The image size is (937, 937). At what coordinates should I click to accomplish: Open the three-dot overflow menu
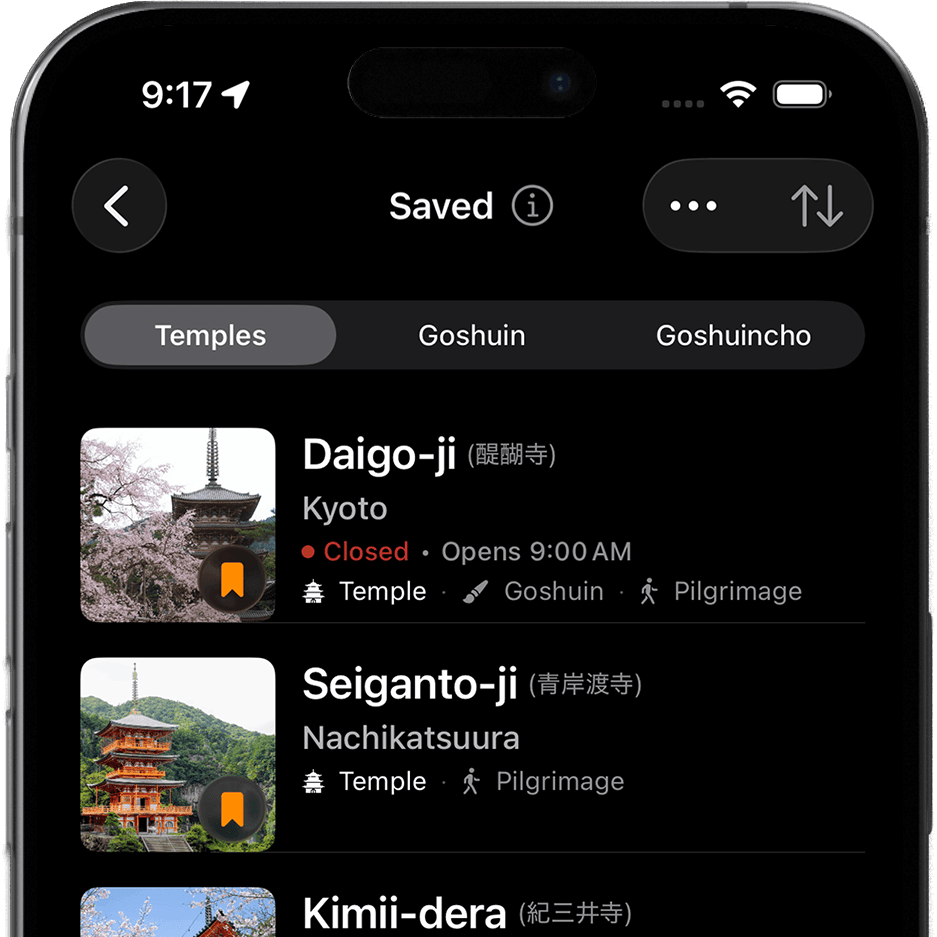694,206
